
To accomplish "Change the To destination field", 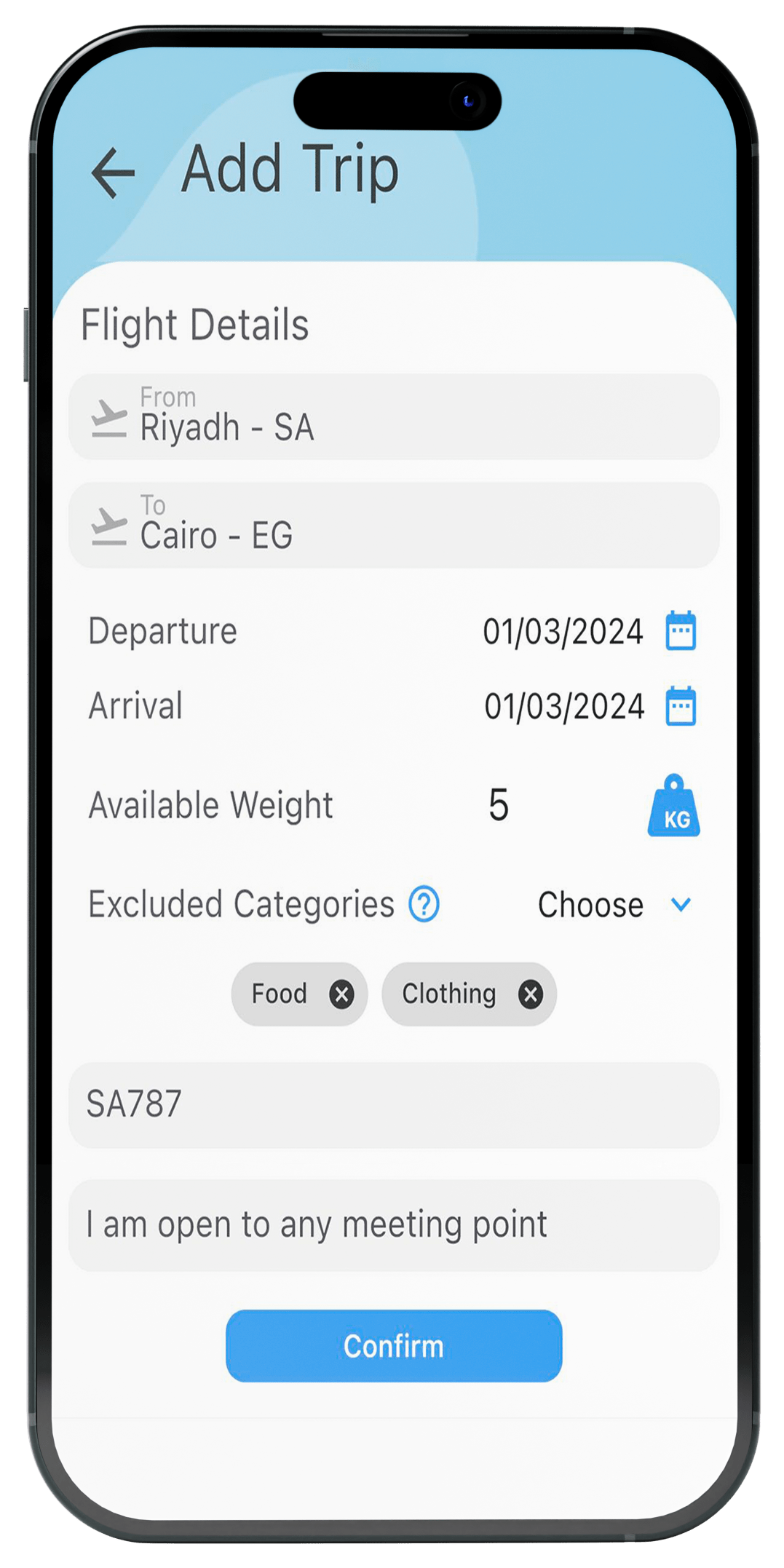I will [x=393, y=525].
